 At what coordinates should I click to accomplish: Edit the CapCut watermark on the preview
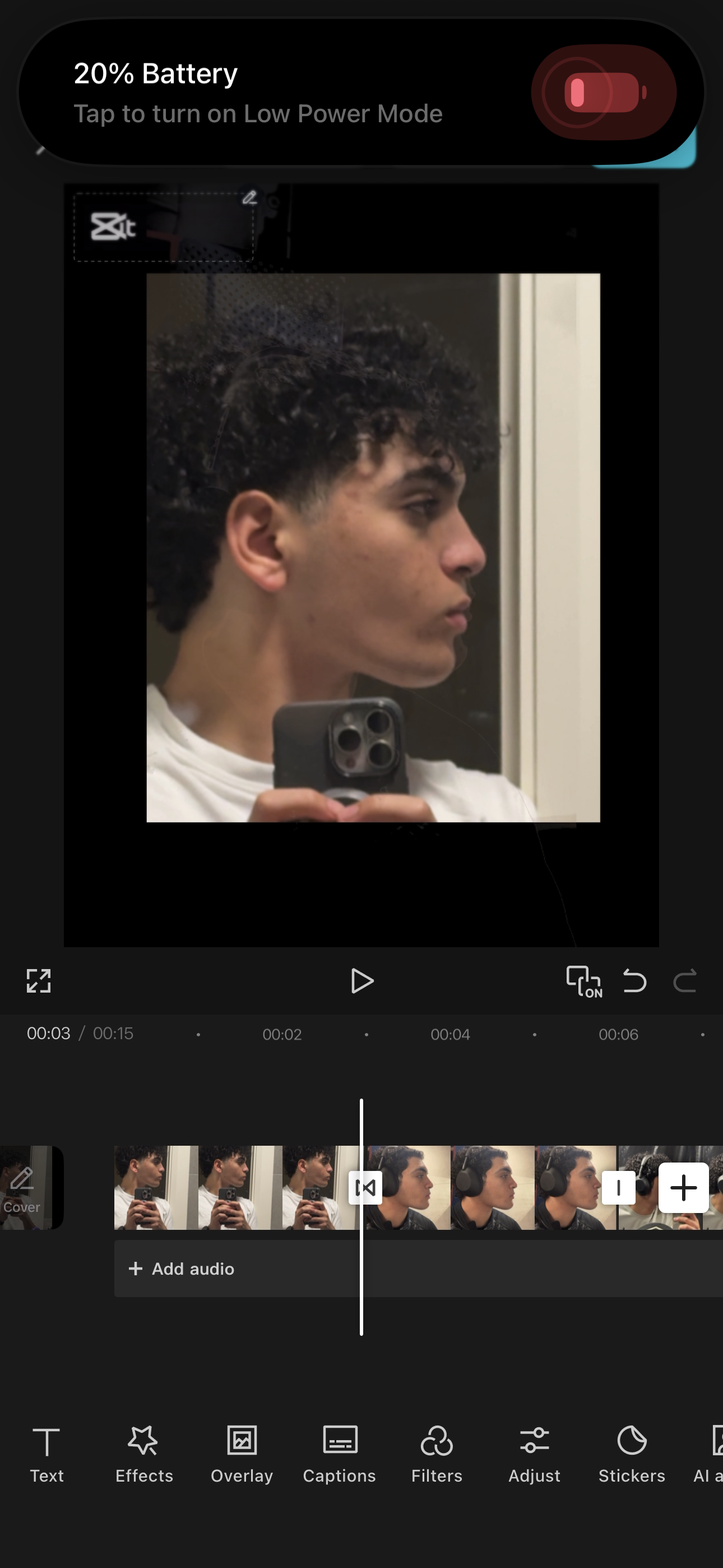(x=249, y=199)
